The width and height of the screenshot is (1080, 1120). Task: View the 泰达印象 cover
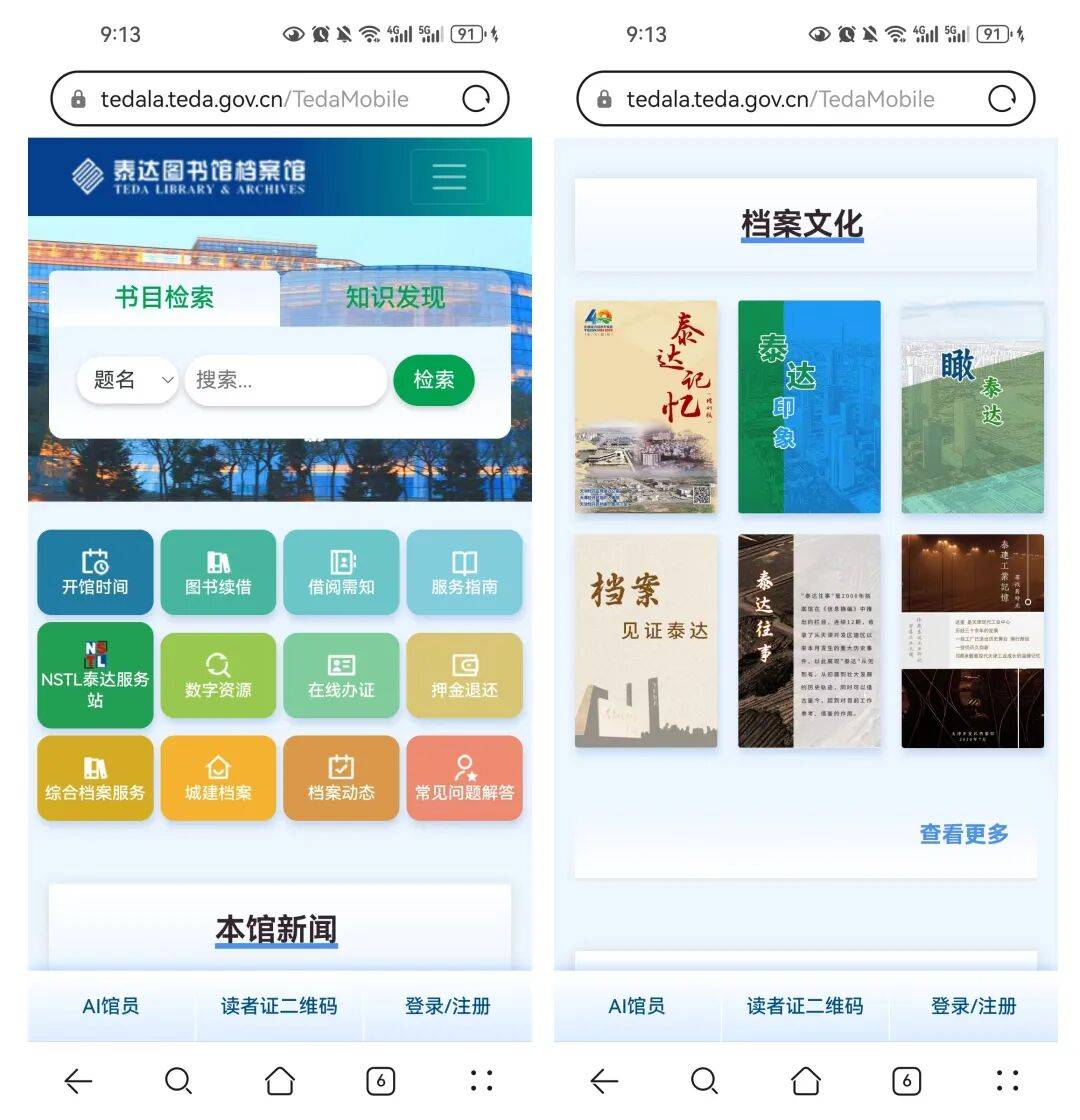(809, 407)
